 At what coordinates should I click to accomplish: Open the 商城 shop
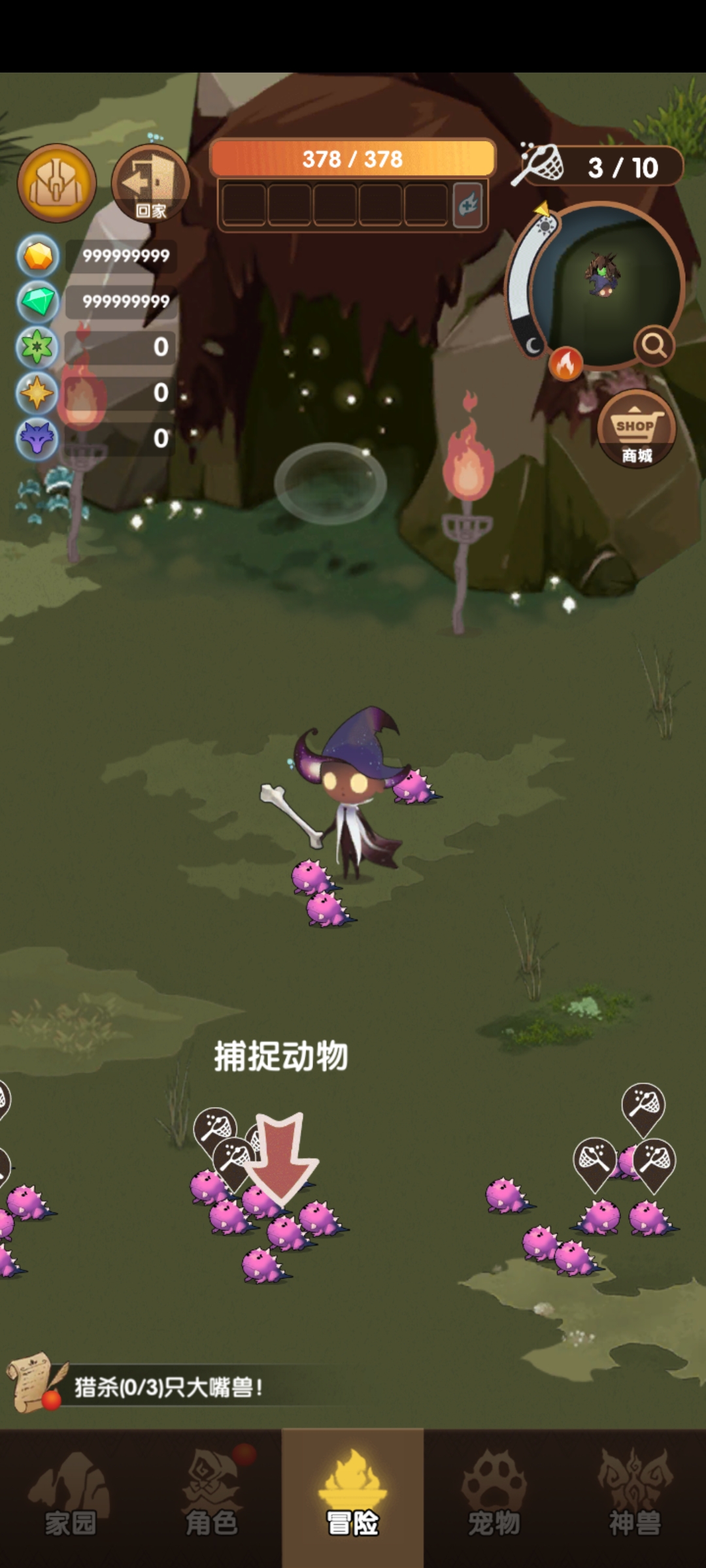(x=636, y=429)
